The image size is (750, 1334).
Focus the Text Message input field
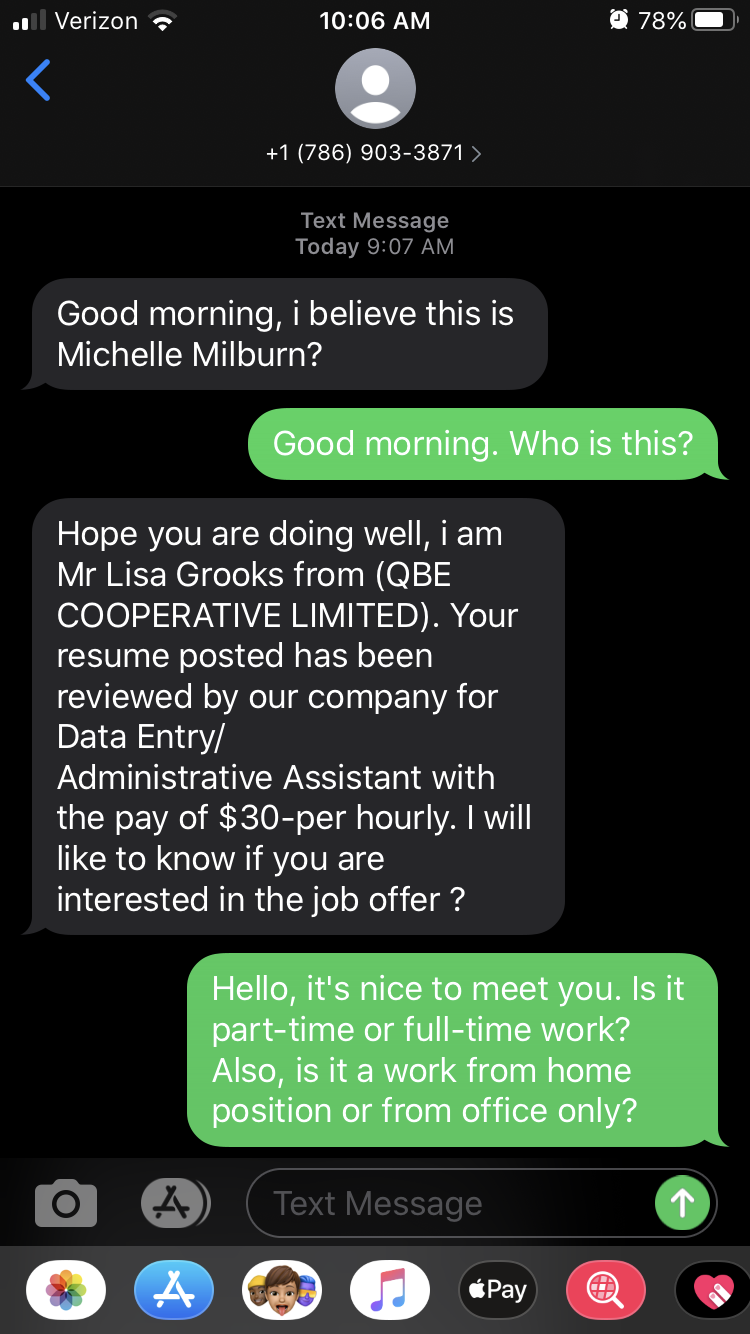[450, 1203]
